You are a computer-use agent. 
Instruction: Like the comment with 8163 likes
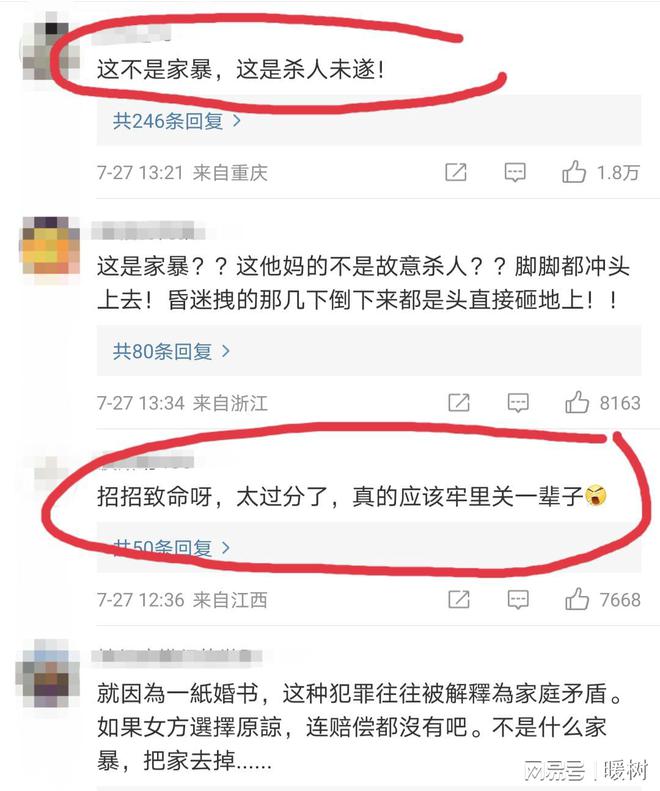577,402
